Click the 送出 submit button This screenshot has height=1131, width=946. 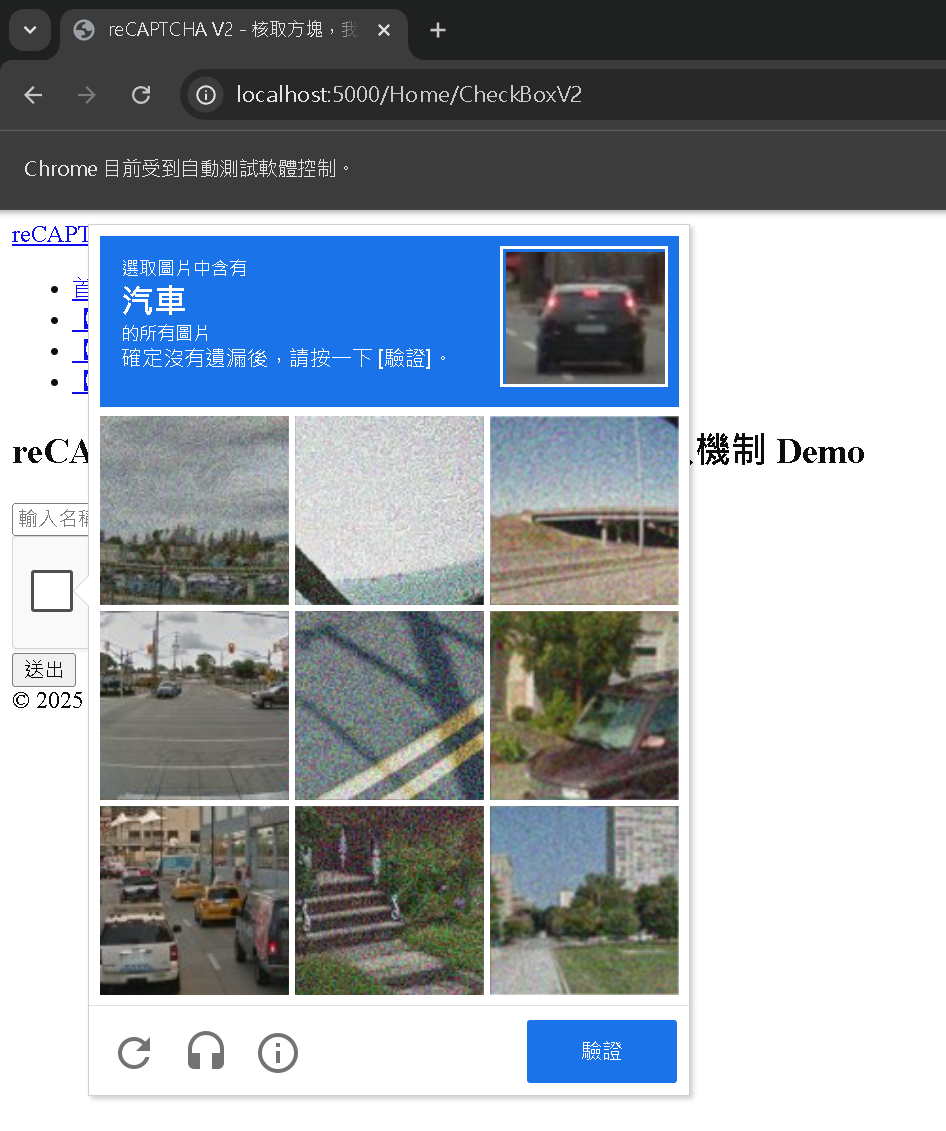coord(44,669)
